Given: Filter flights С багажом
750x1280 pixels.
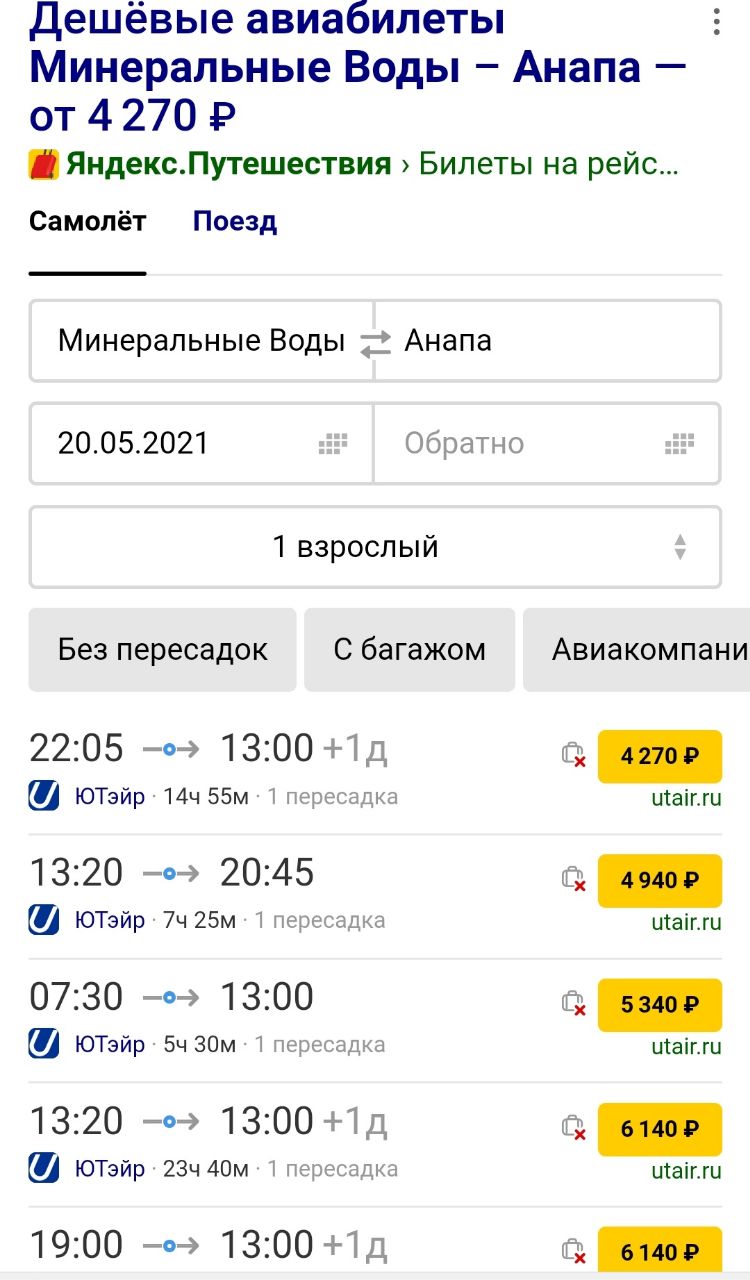Looking at the screenshot, I should [x=409, y=650].
